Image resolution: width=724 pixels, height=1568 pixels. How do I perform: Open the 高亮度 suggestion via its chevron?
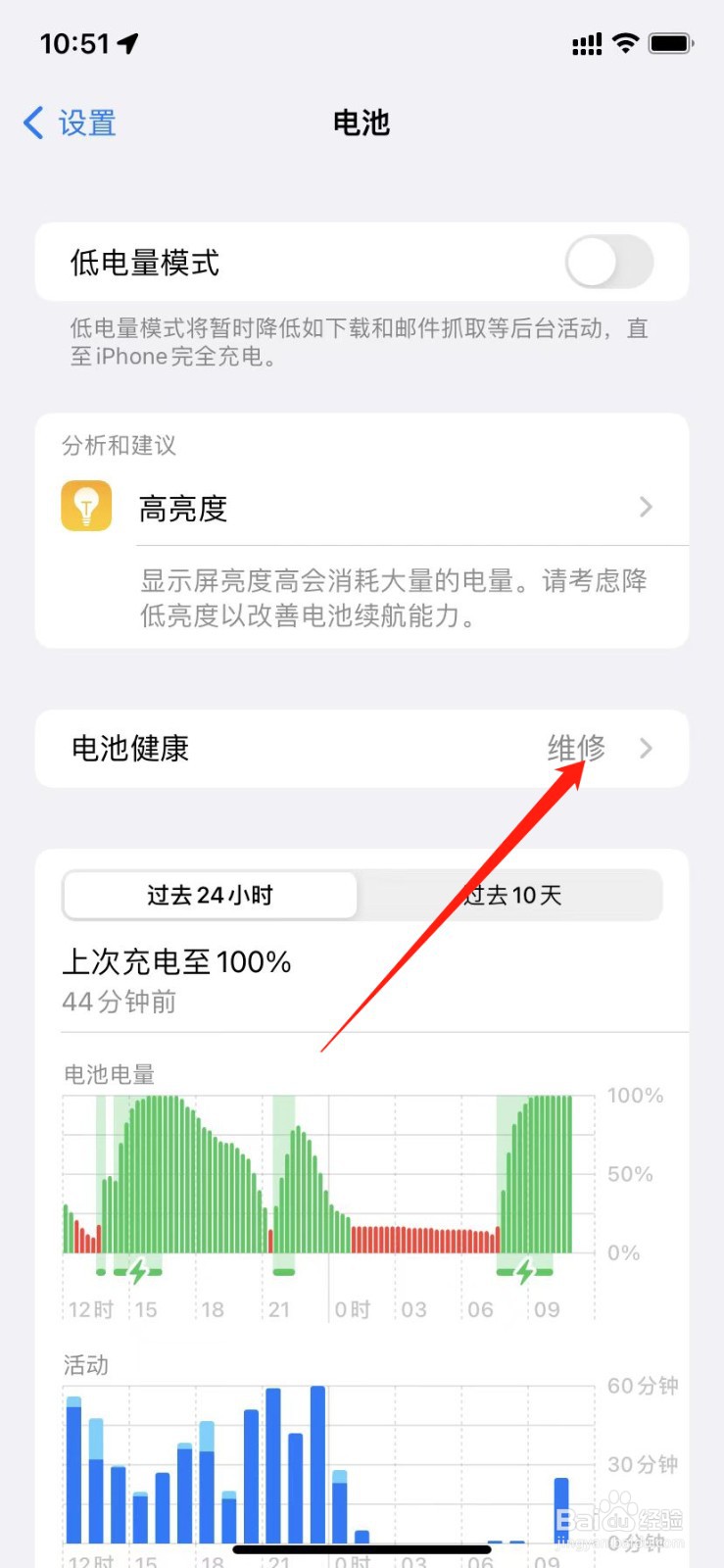[645, 507]
